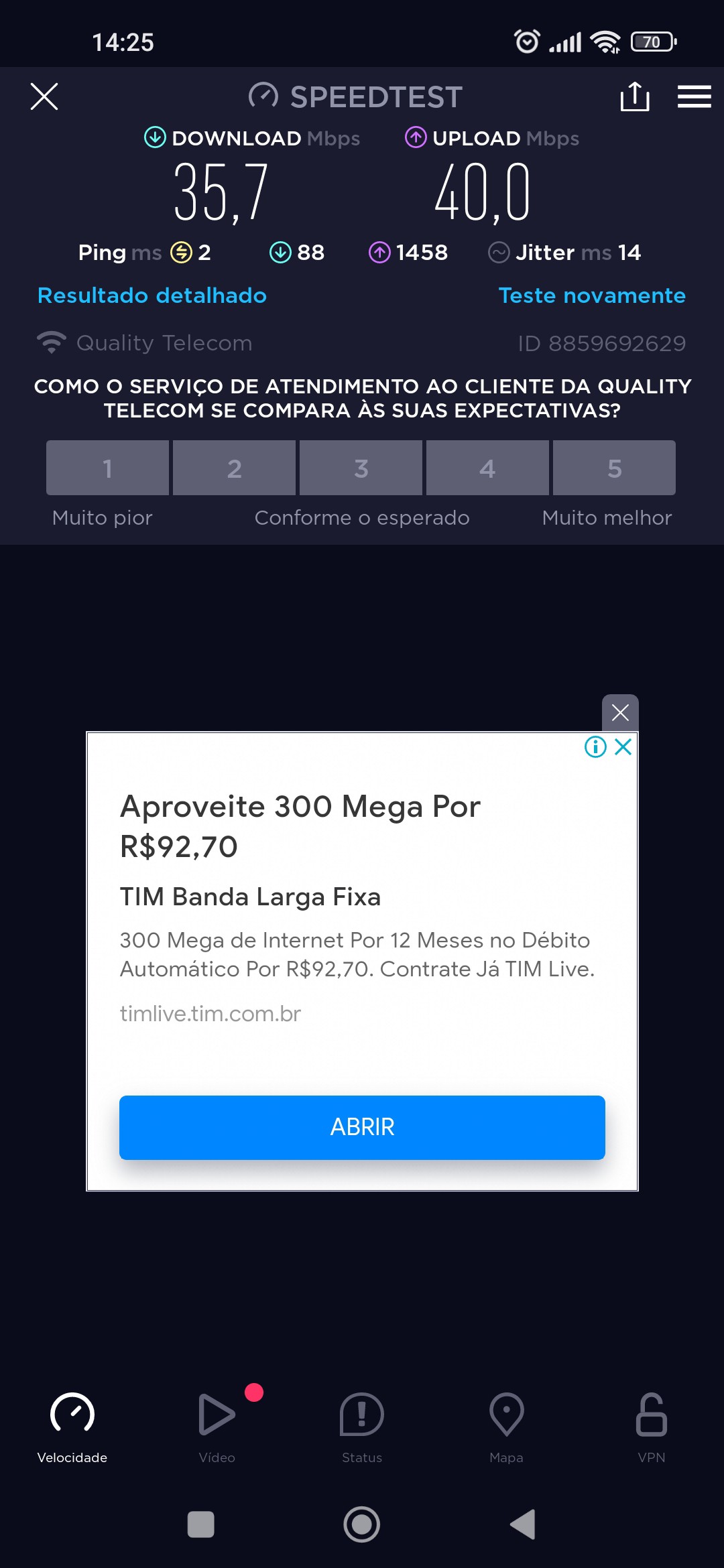Screen dimensions: 724x1568
Task: Dismiss the ad with gray X button
Action: pyautogui.click(x=620, y=712)
